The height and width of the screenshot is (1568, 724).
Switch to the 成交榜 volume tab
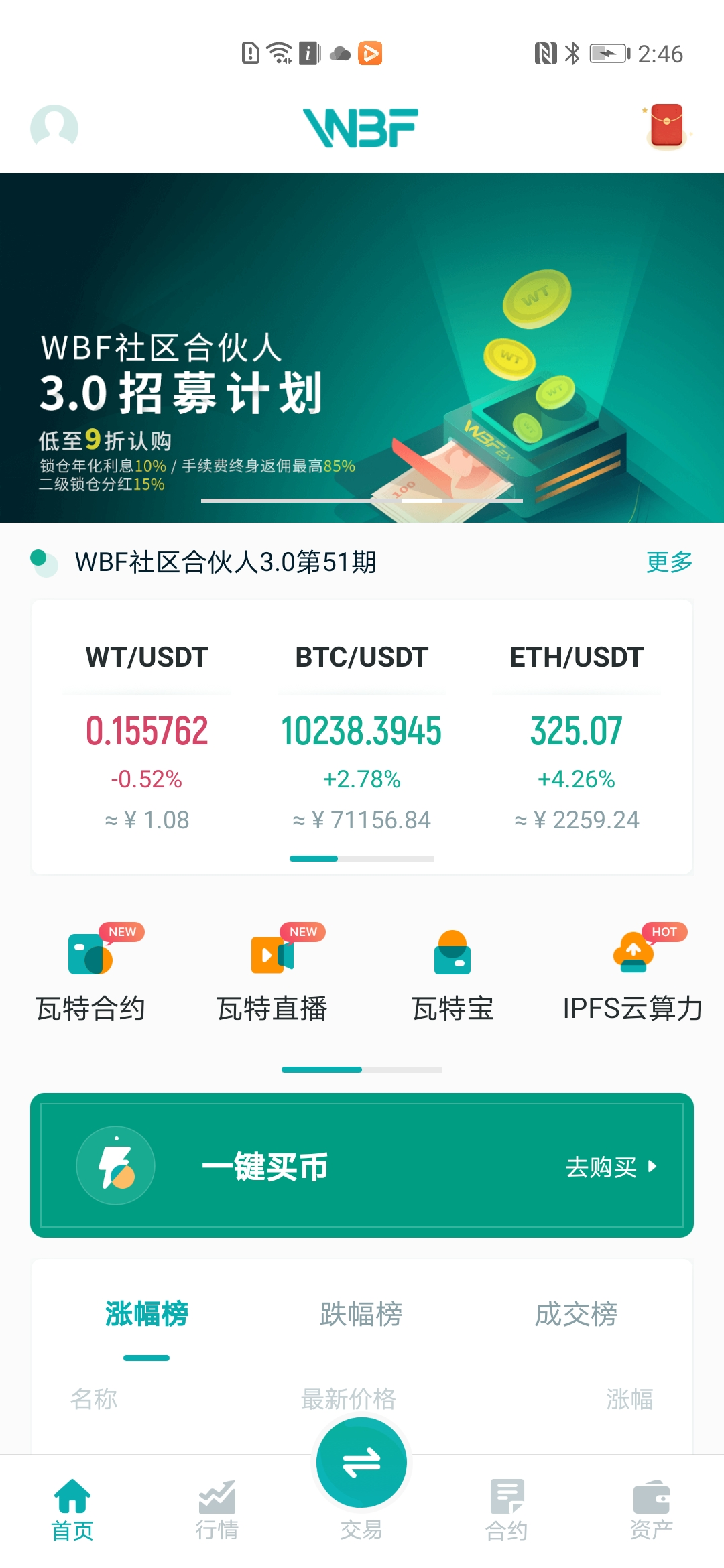[578, 1315]
